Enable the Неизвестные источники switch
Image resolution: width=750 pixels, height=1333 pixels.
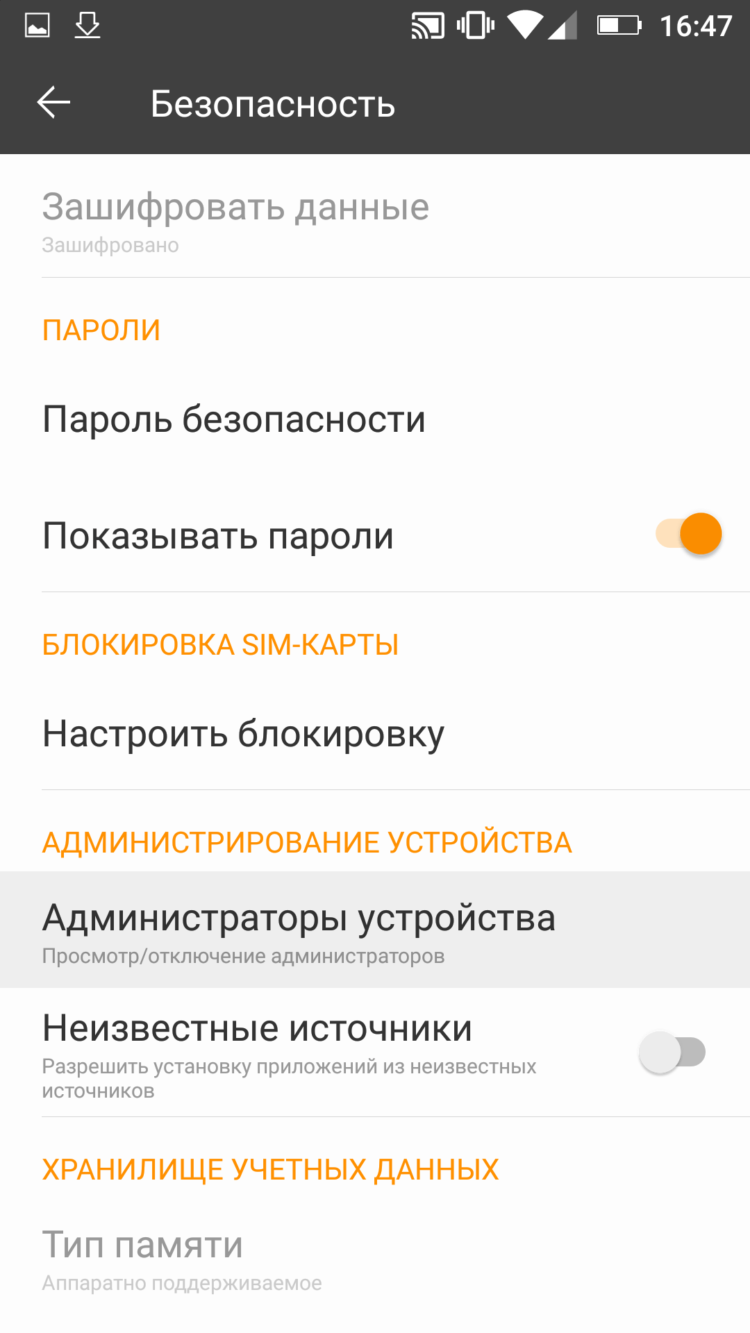click(x=673, y=1052)
